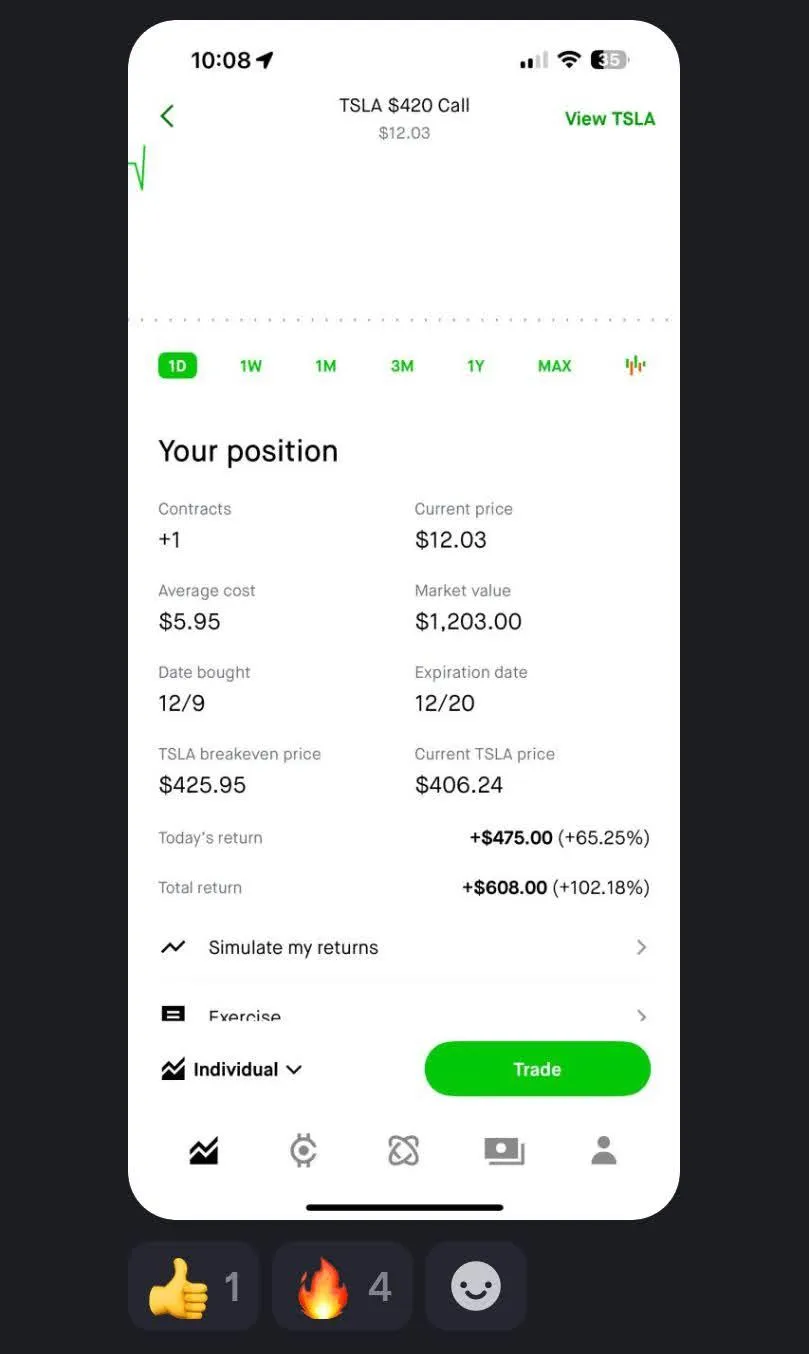809x1354 pixels.
Task: Show the 1Y chart range
Action: pyautogui.click(x=476, y=366)
